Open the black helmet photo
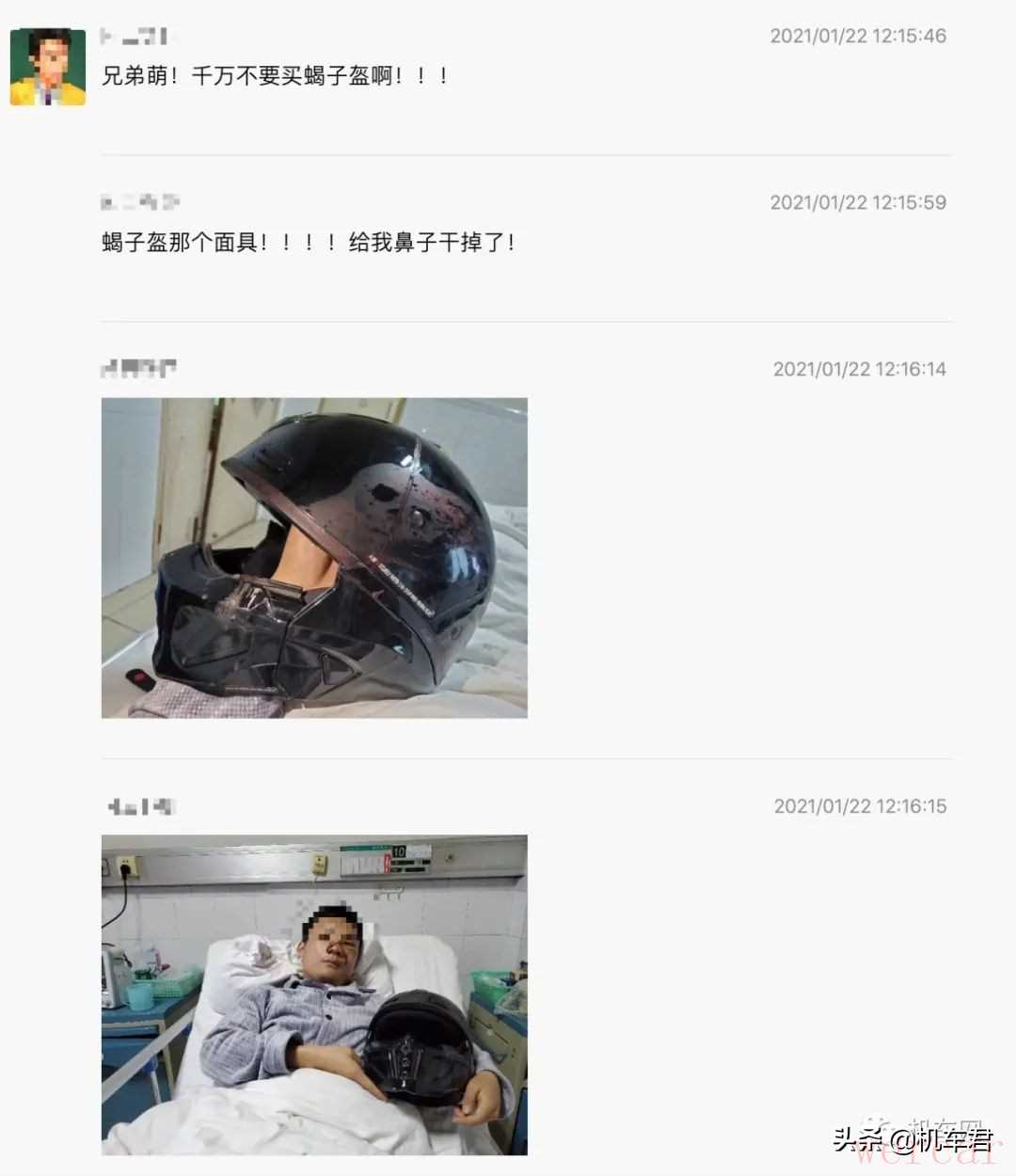The width and height of the screenshot is (1016, 1176). [314, 558]
